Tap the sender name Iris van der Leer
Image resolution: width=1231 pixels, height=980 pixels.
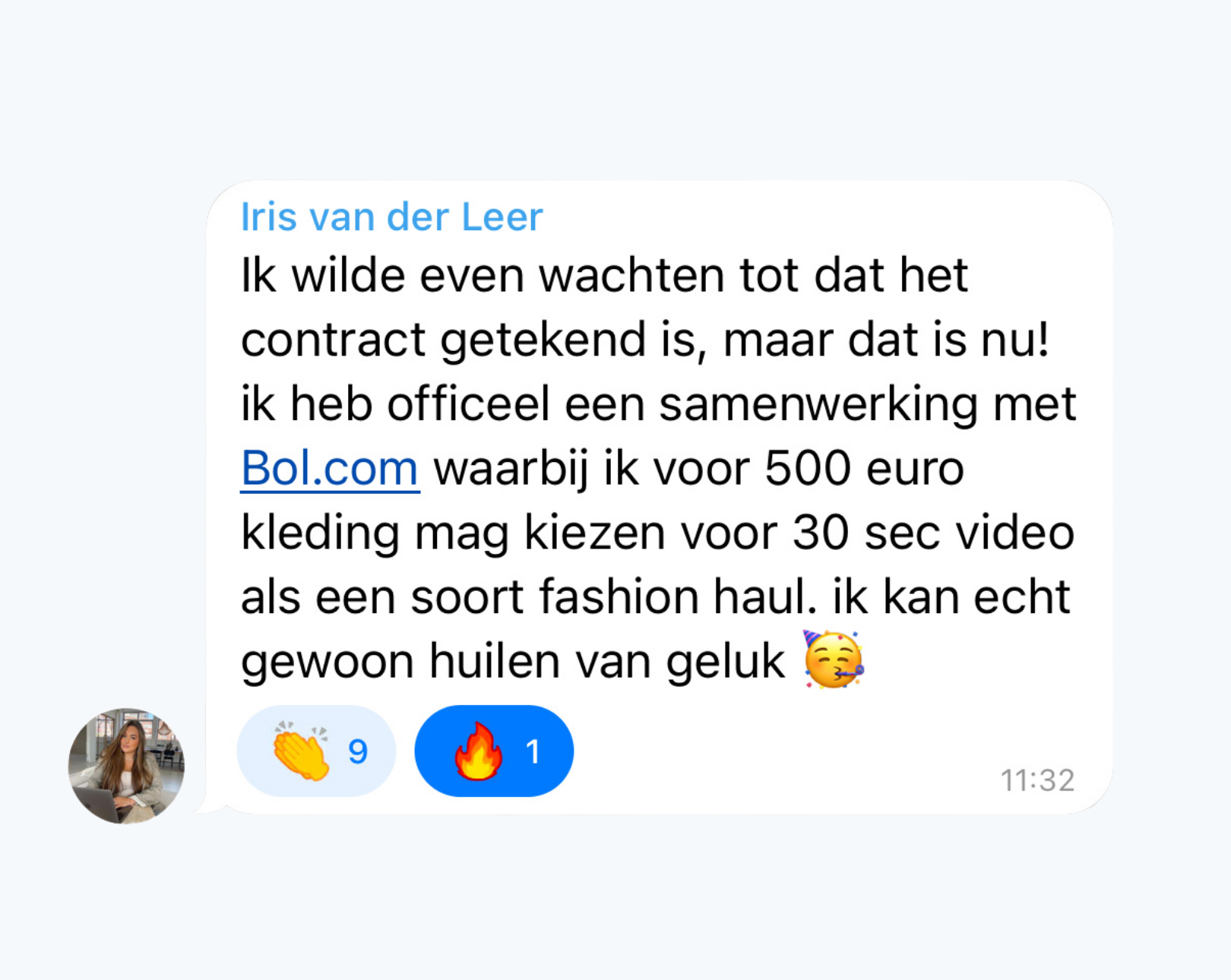click(391, 217)
